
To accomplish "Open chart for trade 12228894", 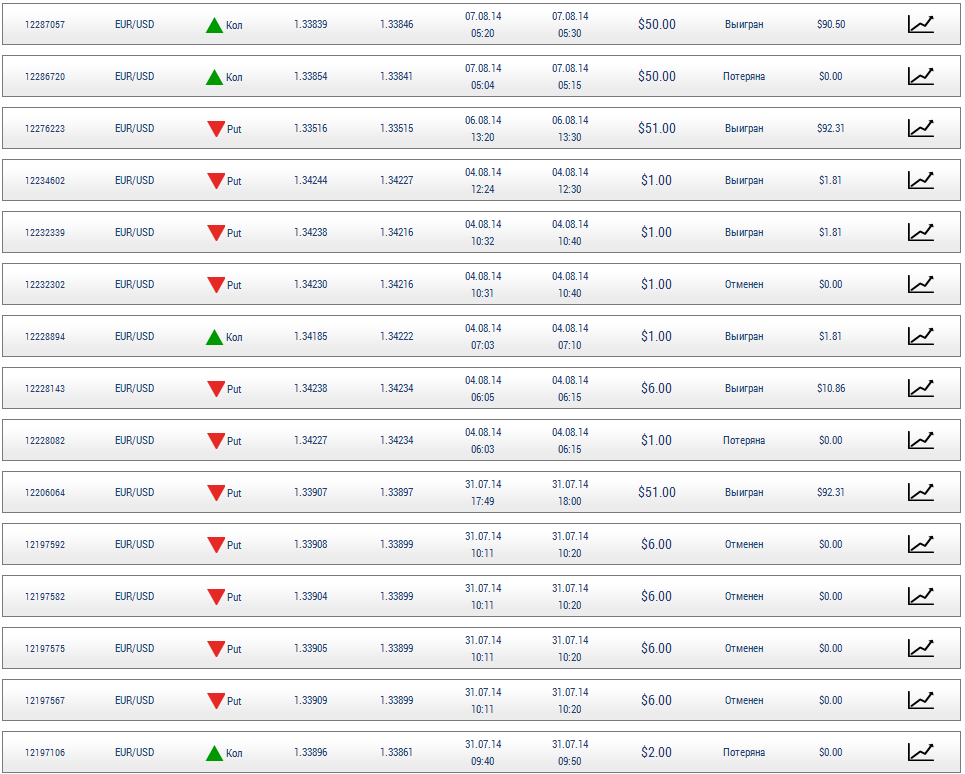I will click(920, 336).
